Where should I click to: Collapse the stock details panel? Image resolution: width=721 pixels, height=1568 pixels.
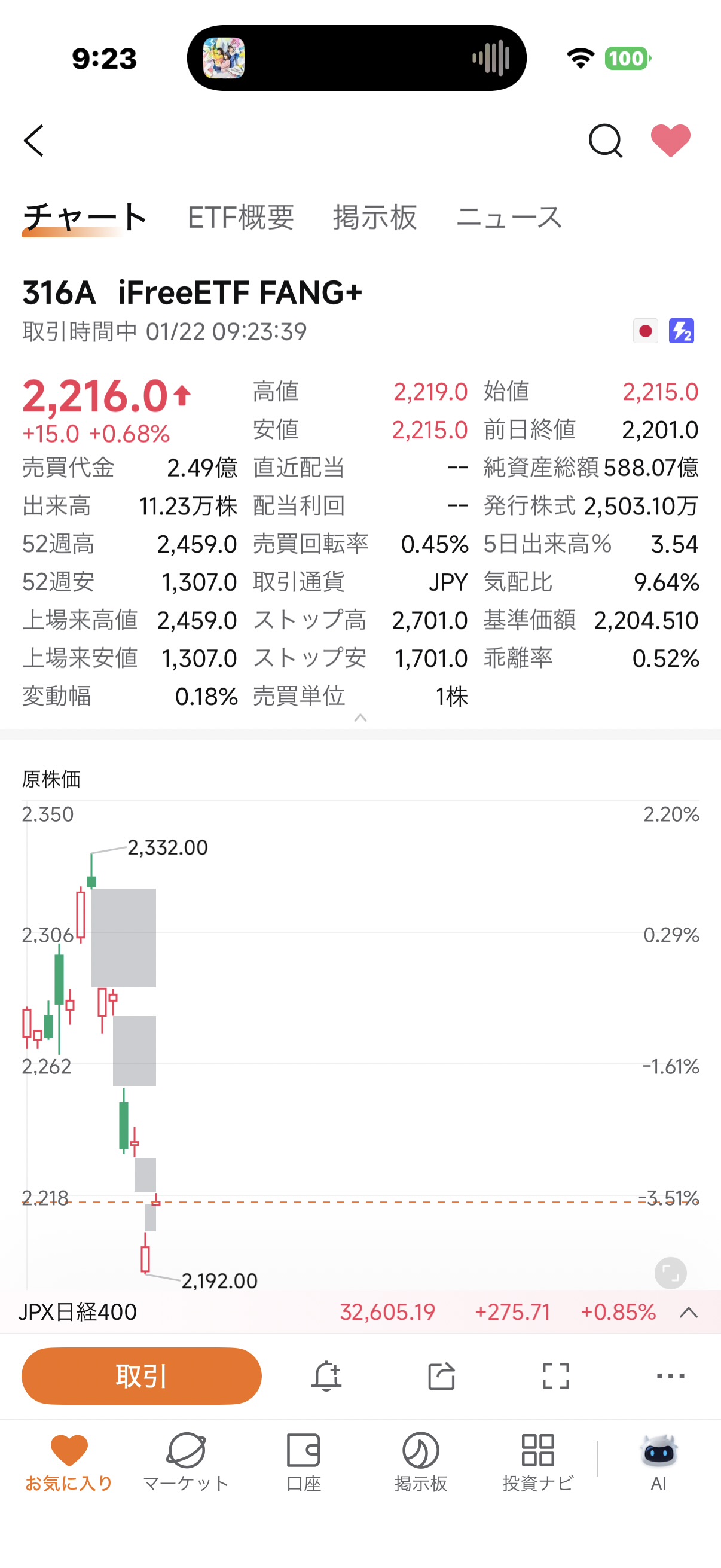coord(360,718)
